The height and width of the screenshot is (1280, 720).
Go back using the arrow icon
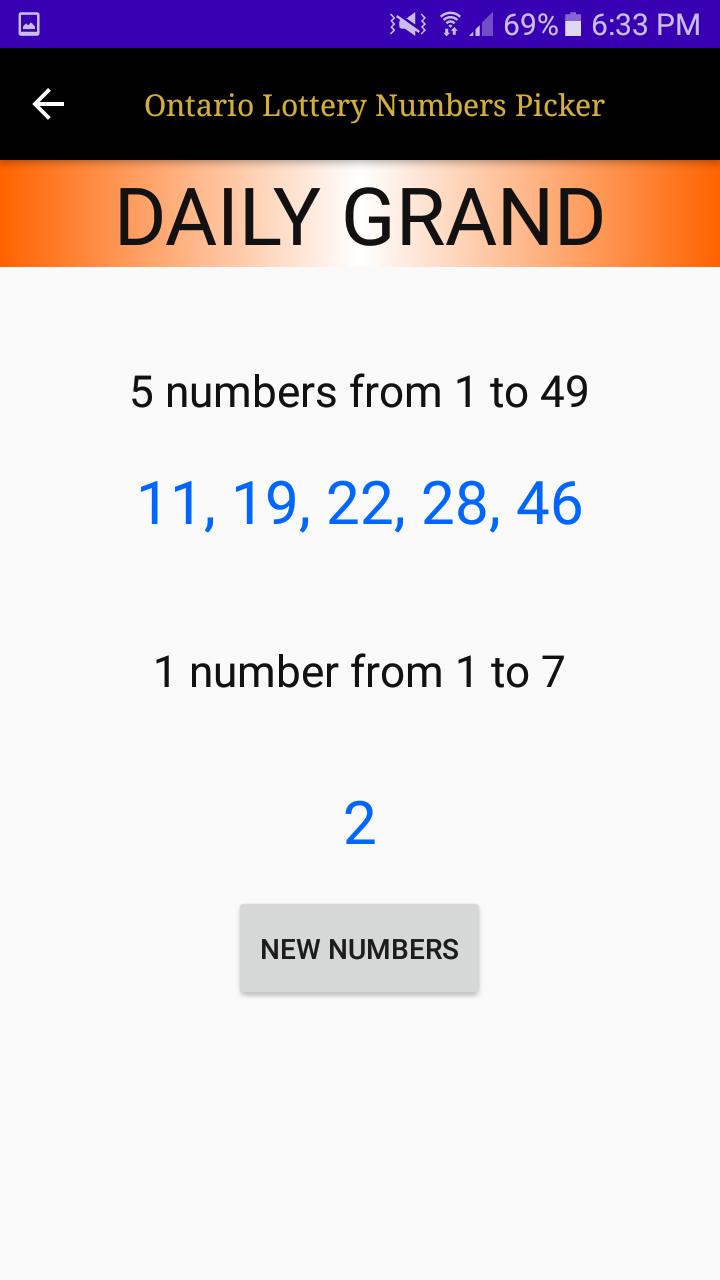tap(48, 104)
